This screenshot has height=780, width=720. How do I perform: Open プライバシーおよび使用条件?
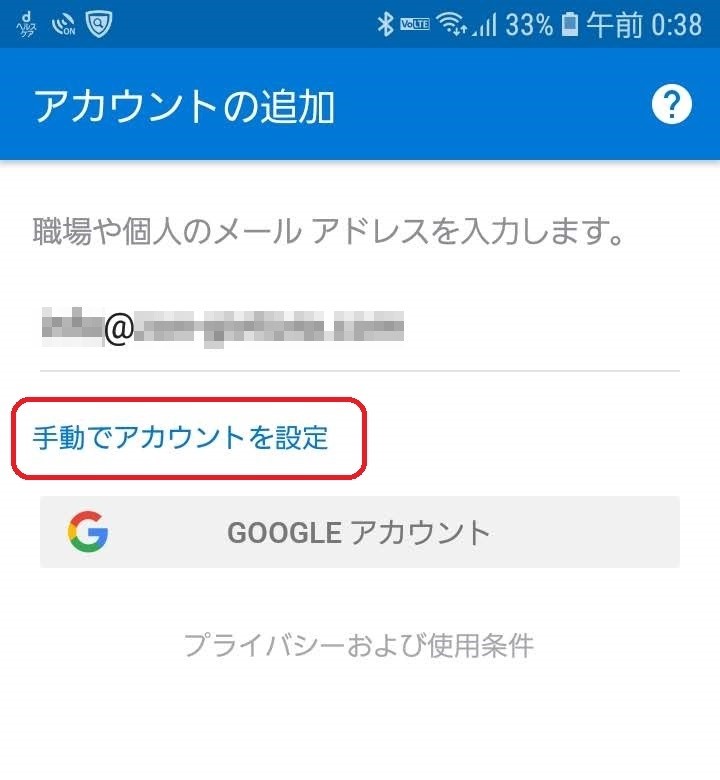[361, 647]
